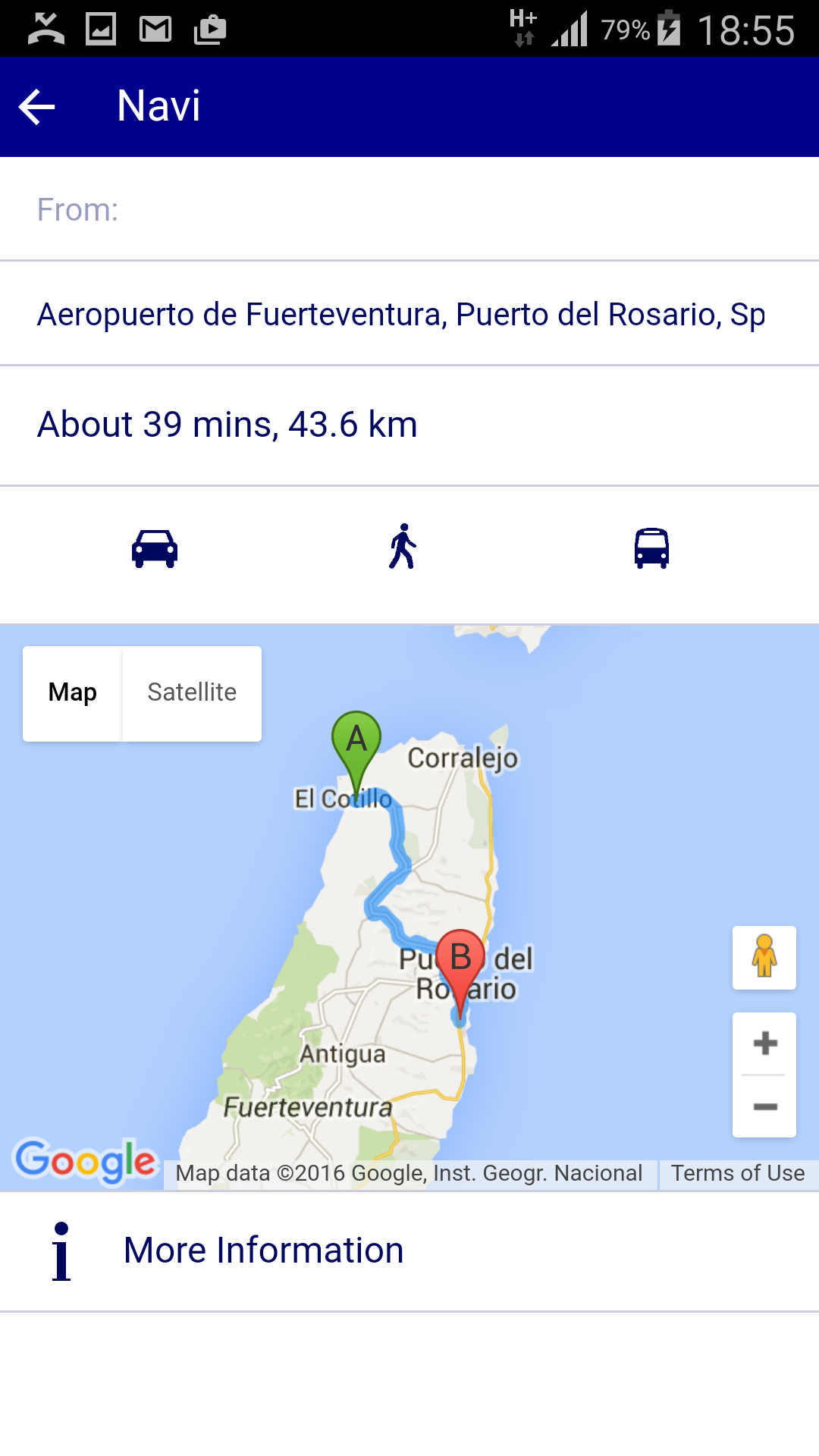The image size is (819, 1456).
Task: Zoom in on the map
Action: [x=764, y=1043]
